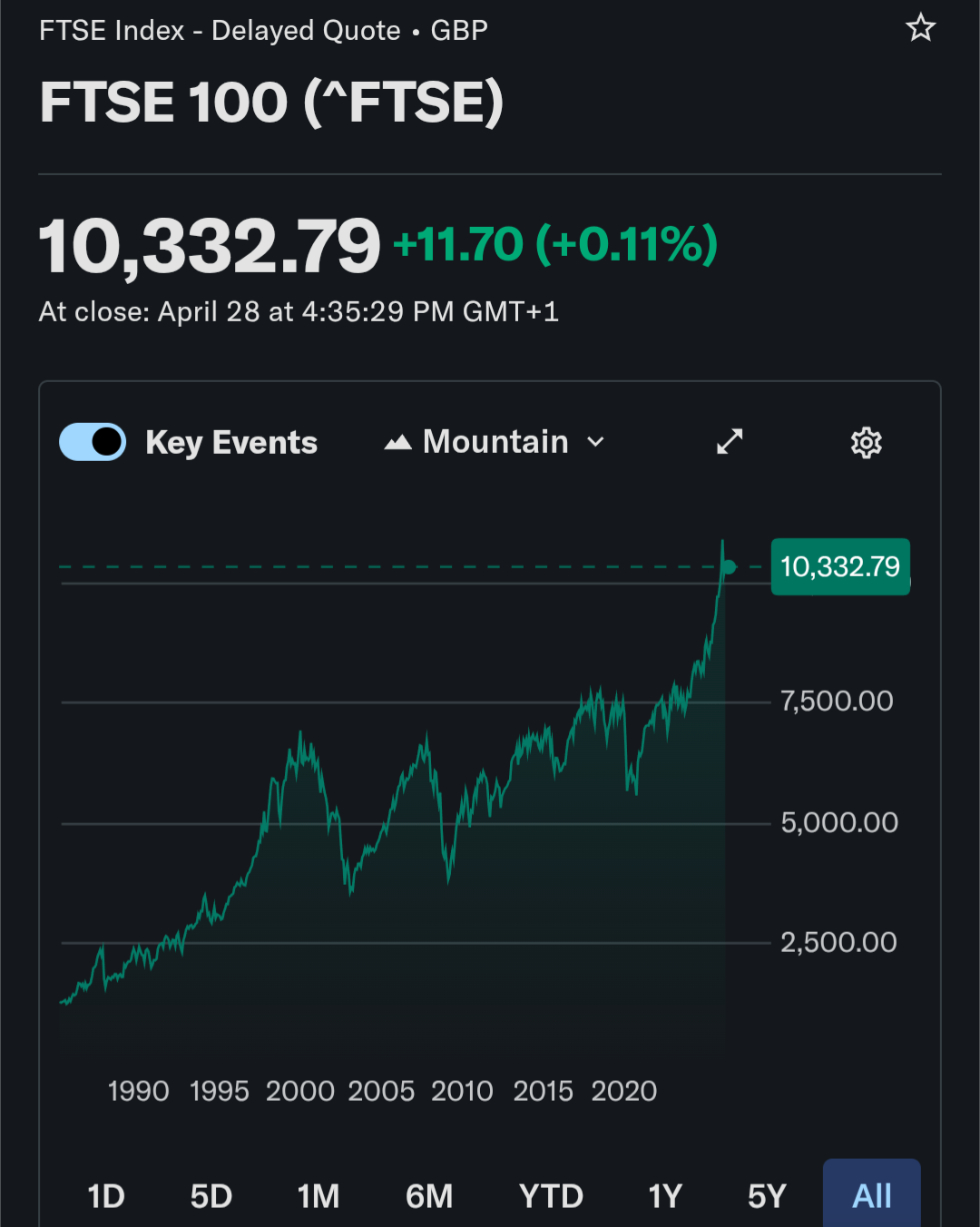
Task: Switch to the 1D range
Action: 106,1196
